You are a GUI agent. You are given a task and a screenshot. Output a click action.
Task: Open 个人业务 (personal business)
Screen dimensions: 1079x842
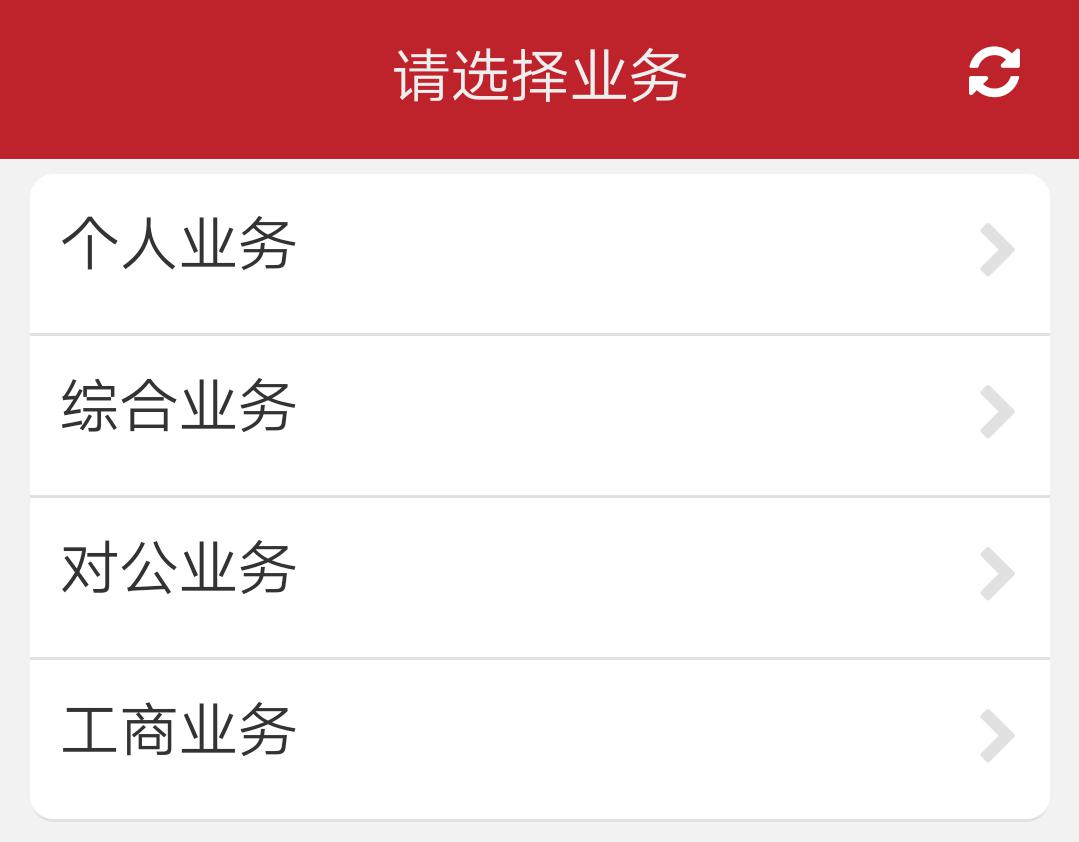540,250
